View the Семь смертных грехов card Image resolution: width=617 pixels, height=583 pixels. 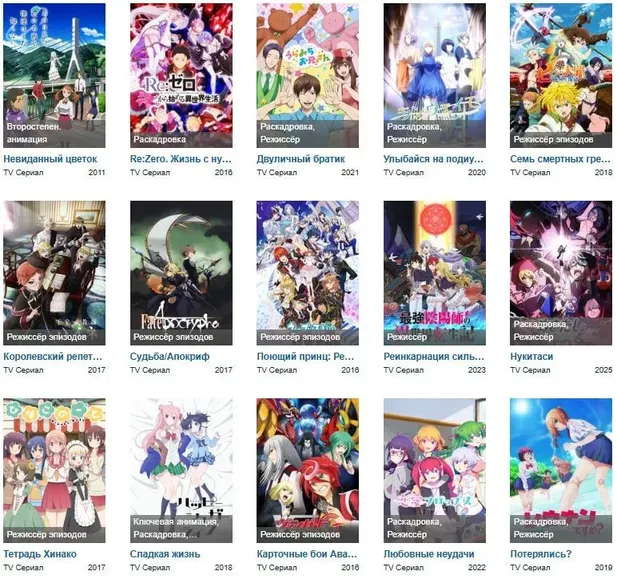coord(561,76)
